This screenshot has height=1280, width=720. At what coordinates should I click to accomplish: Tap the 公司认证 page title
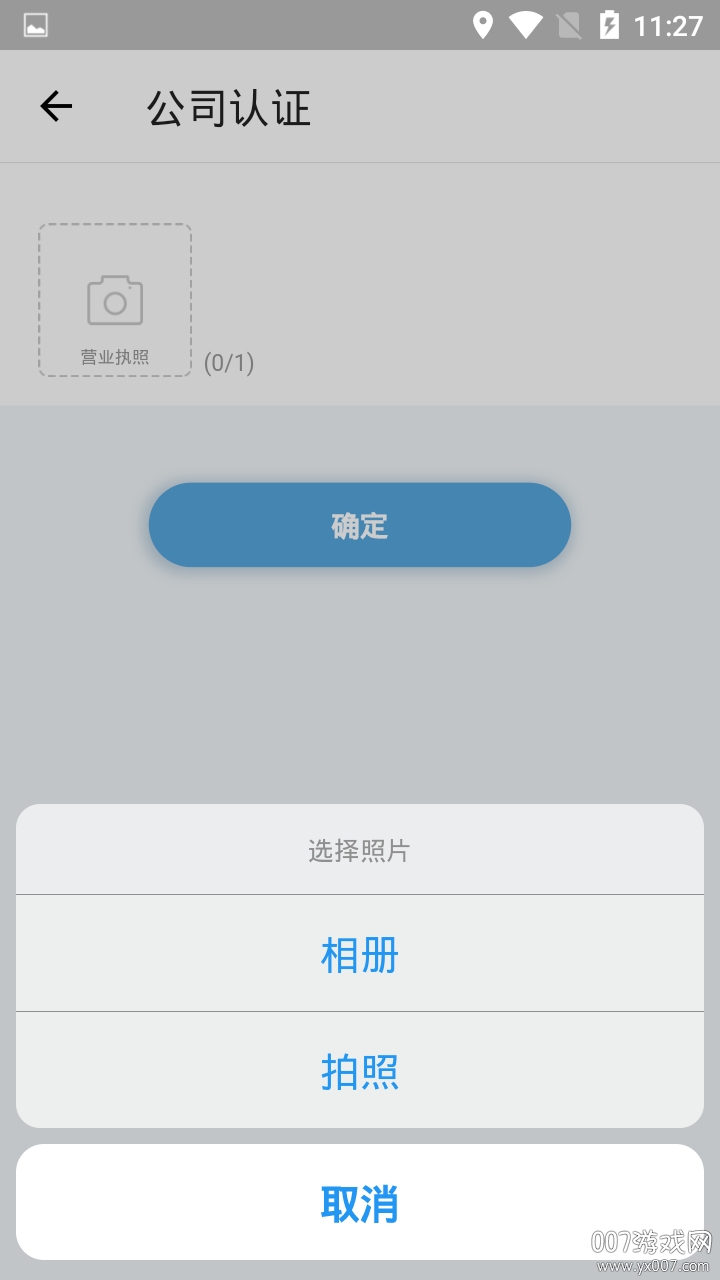point(229,108)
